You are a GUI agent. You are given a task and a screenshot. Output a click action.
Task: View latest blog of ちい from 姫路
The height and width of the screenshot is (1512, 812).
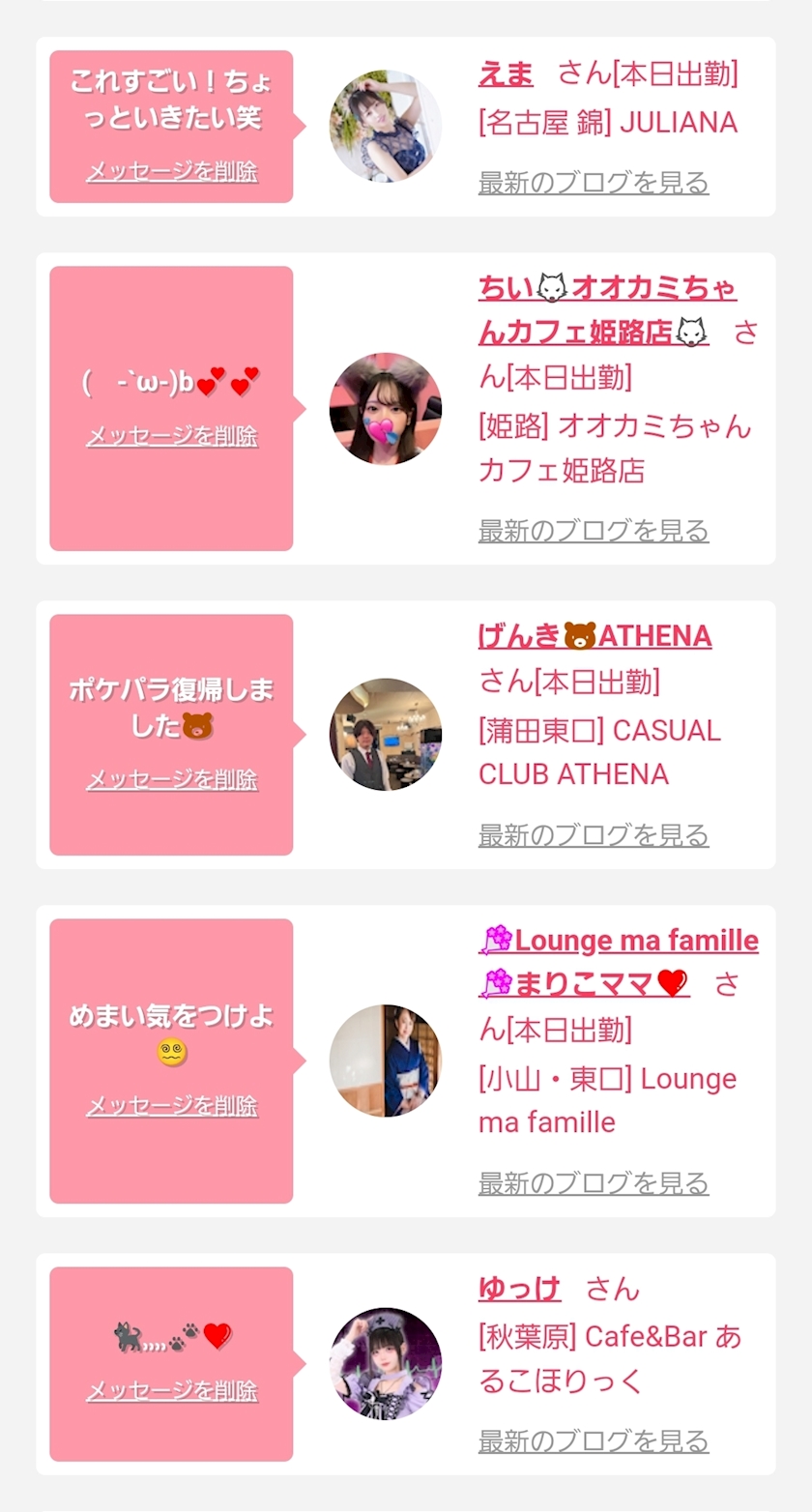pos(594,531)
